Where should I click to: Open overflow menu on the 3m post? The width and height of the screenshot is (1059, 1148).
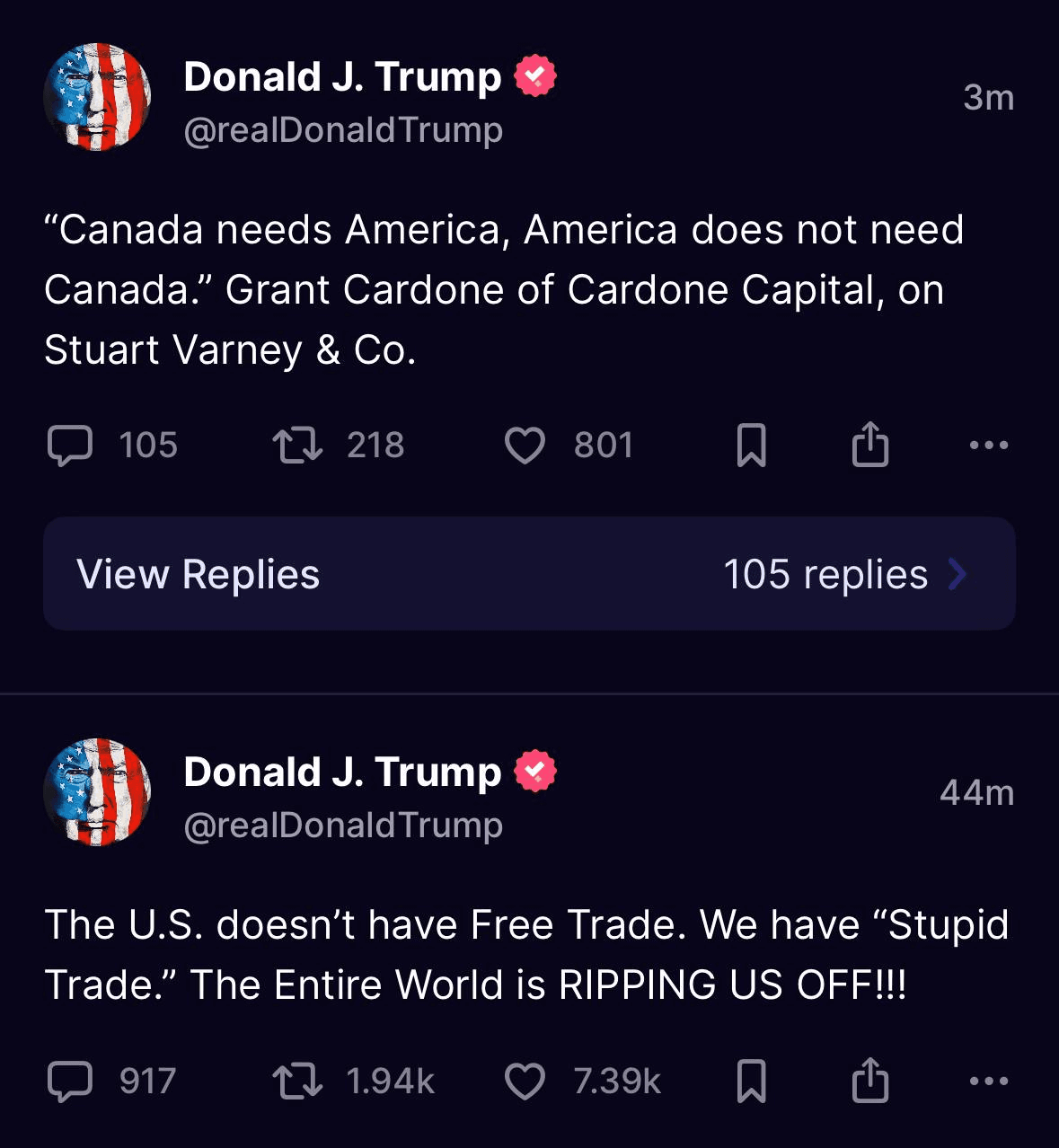(x=989, y=445)
